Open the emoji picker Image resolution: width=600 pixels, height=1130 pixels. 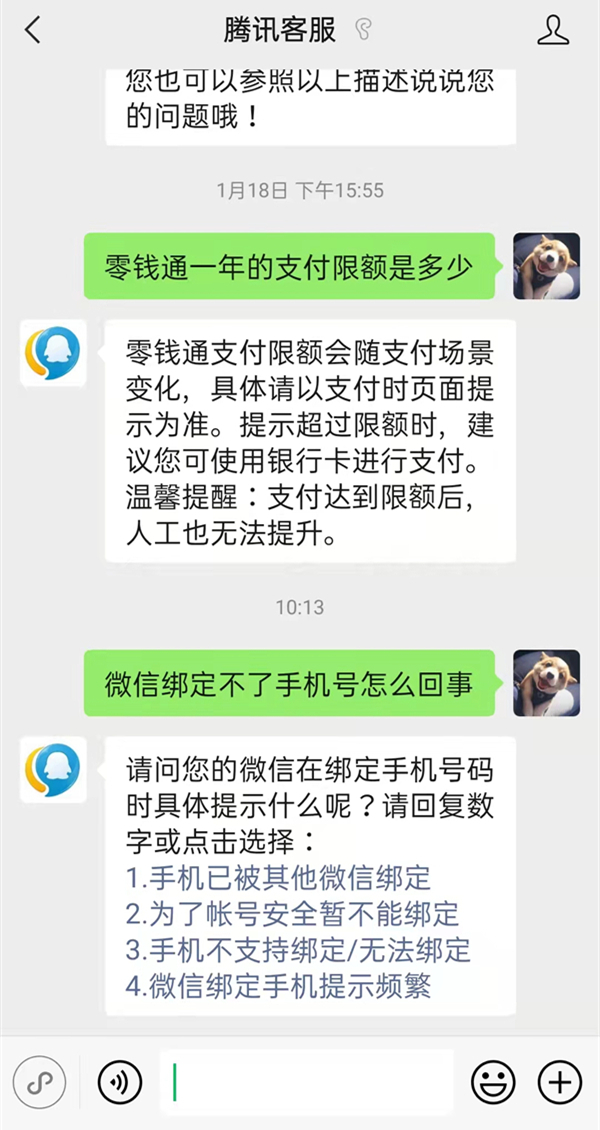492,1082
